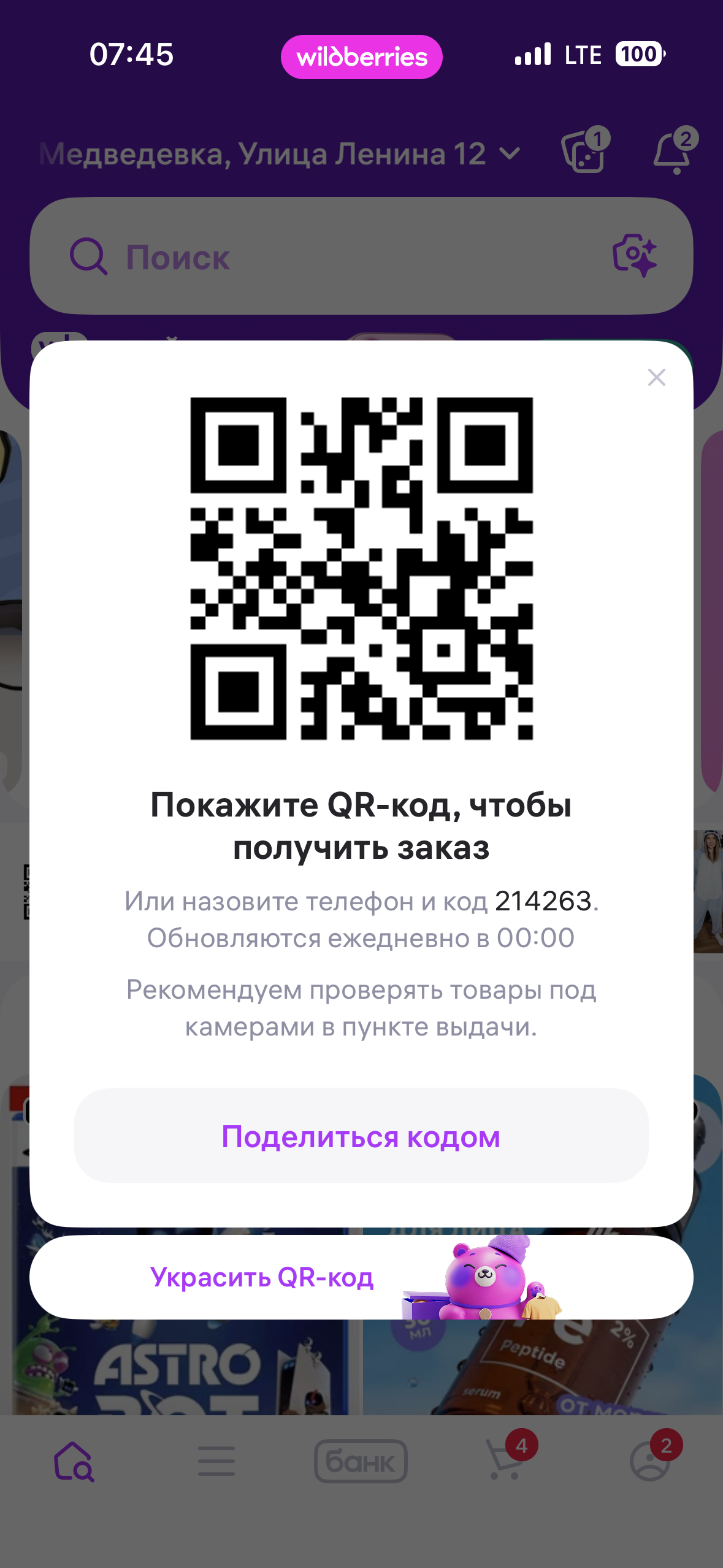Screen dimensions: 723x1568
Task: Open Украсить QR-код option
Action: coord(361,1277)
